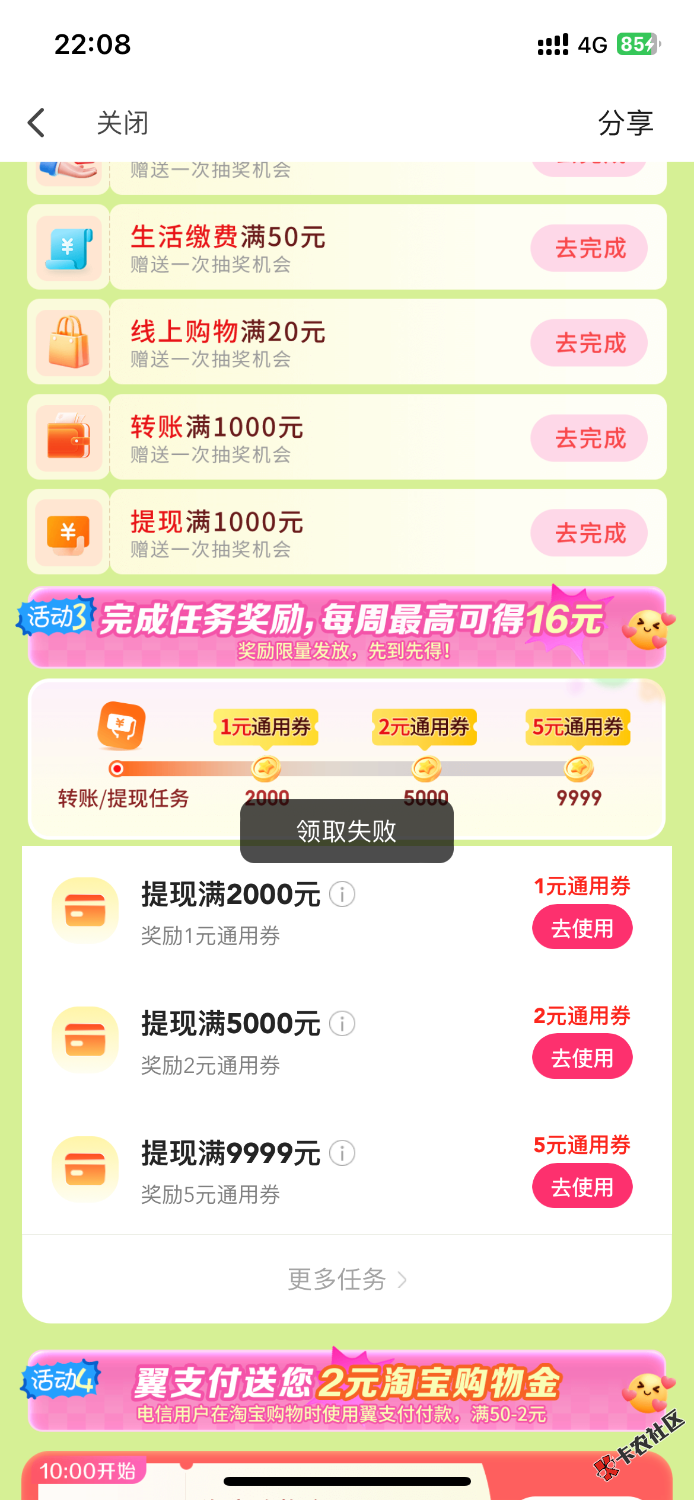Viewport: 694px width, 1500px height.
Task: Open info icon beside 提现满2000元
Action: click(342, 894)
